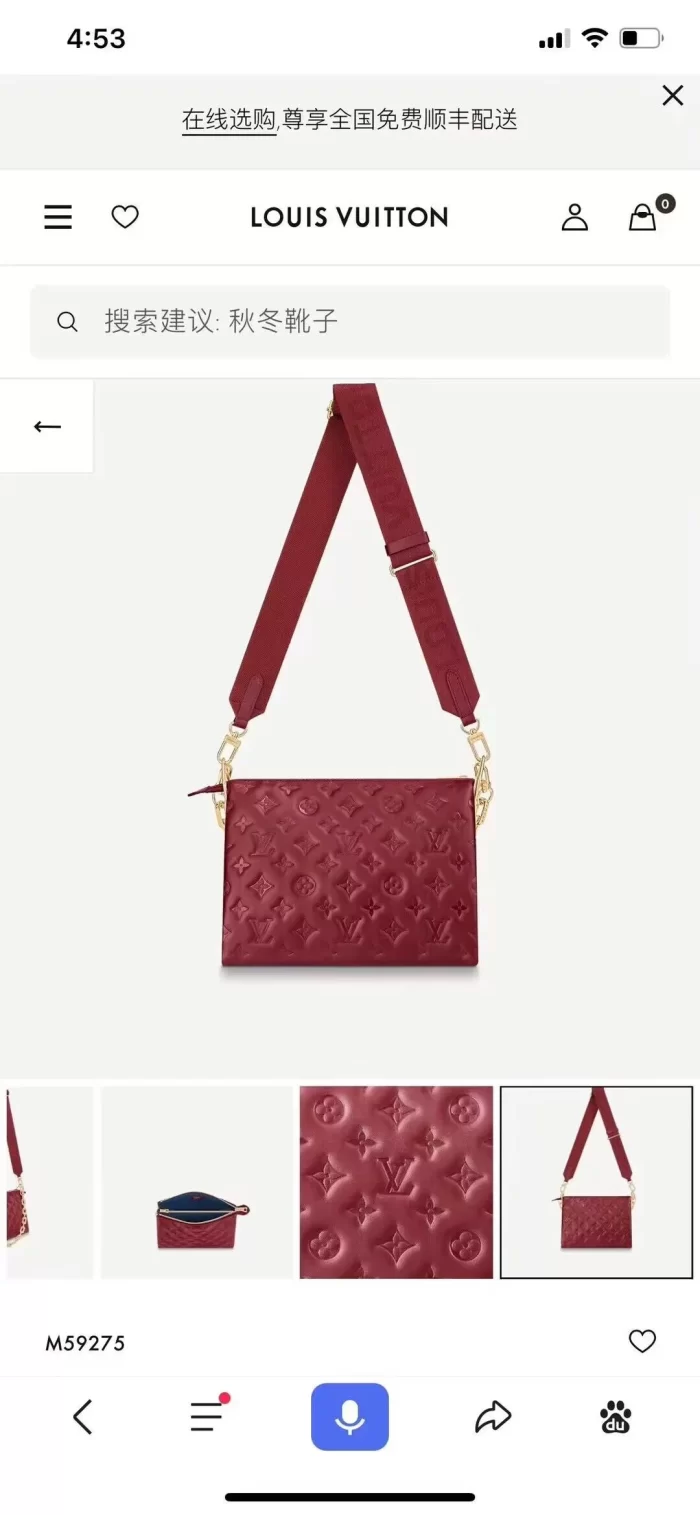
Task: Open the hamburger menu
Action: (x=58, y=217)
